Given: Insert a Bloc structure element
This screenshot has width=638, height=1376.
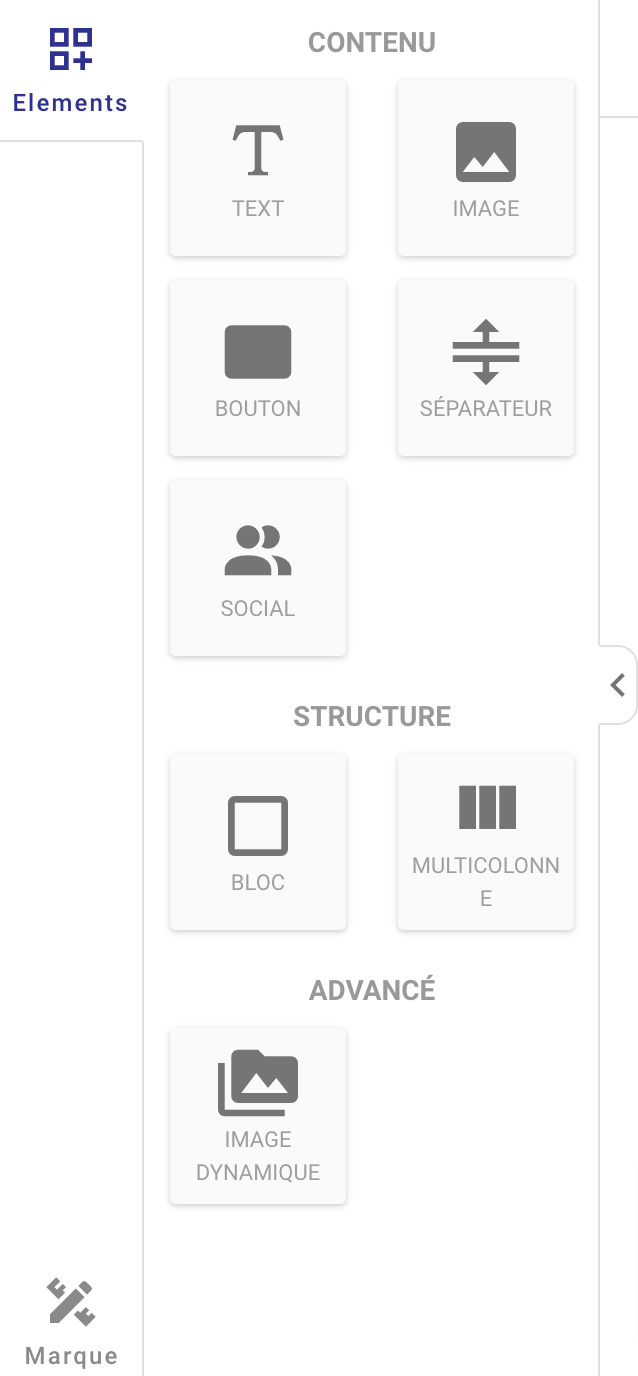Looking at the screenshot, I should click(258, 842).
